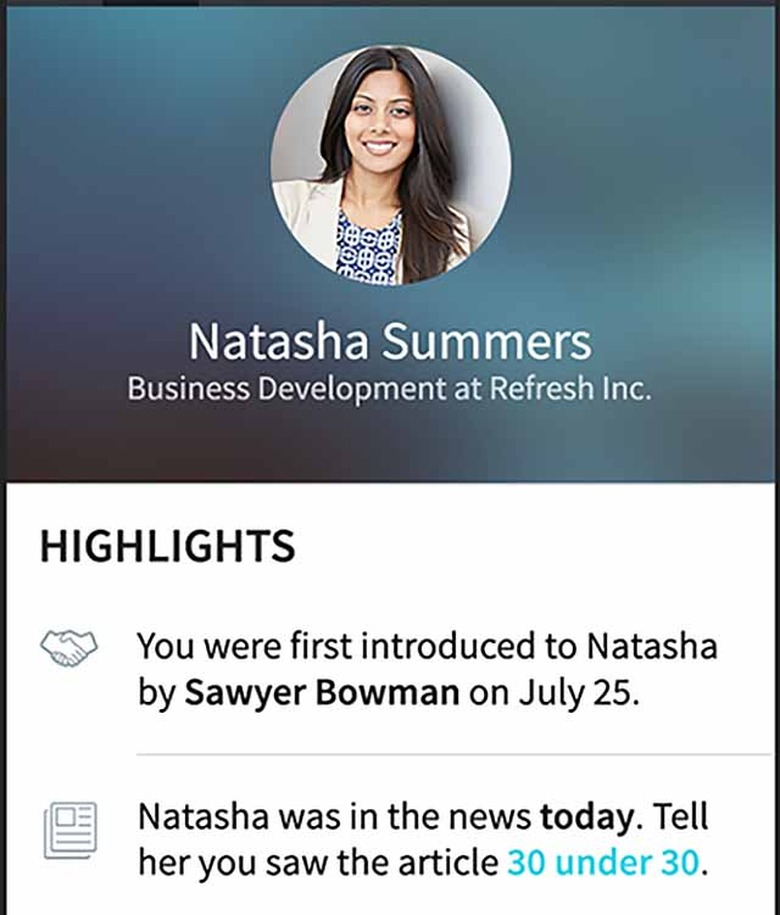
Task: Open Sawyer Bowman's introduction highlight
Action: (427, 668)
